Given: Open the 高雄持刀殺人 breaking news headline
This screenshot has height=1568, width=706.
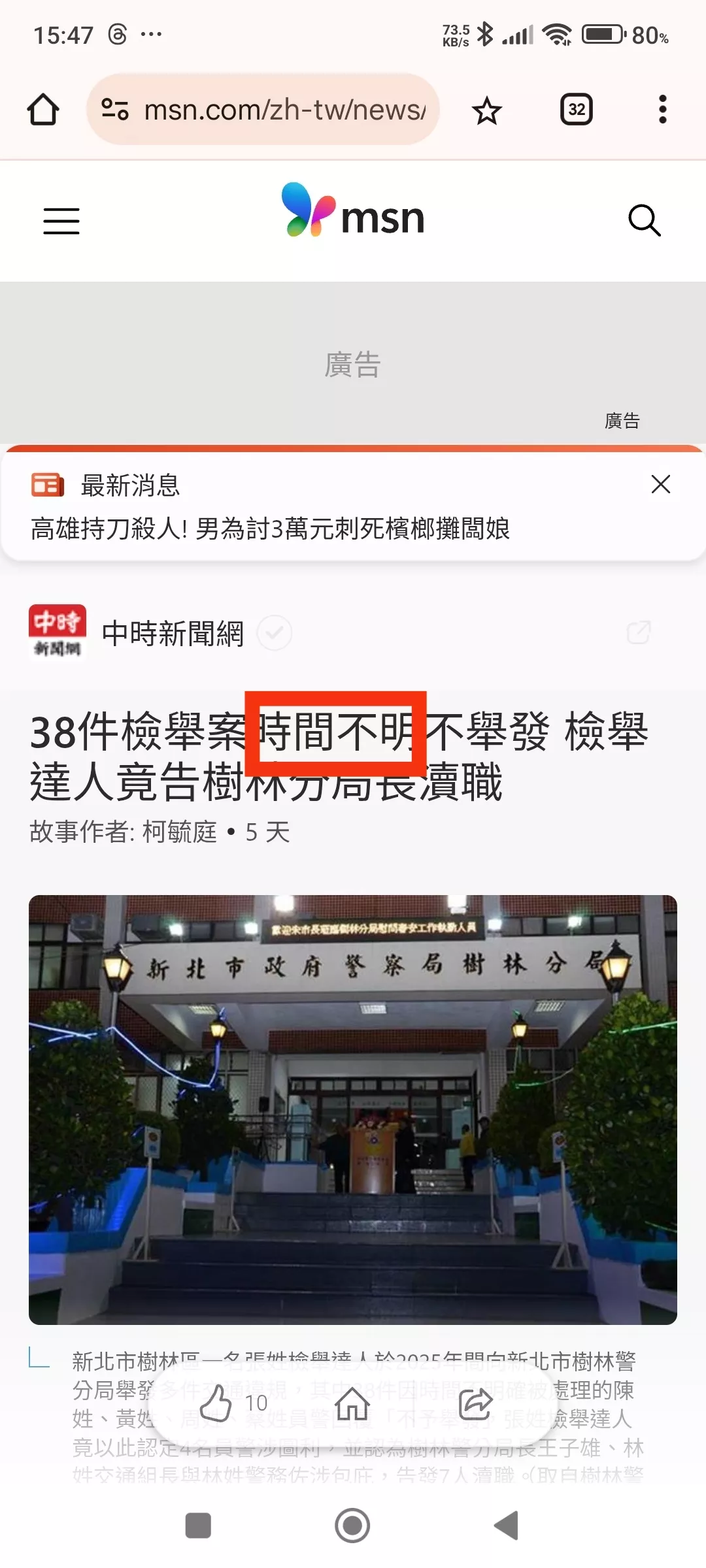Looking at the screenshot, I should [269, 528].
